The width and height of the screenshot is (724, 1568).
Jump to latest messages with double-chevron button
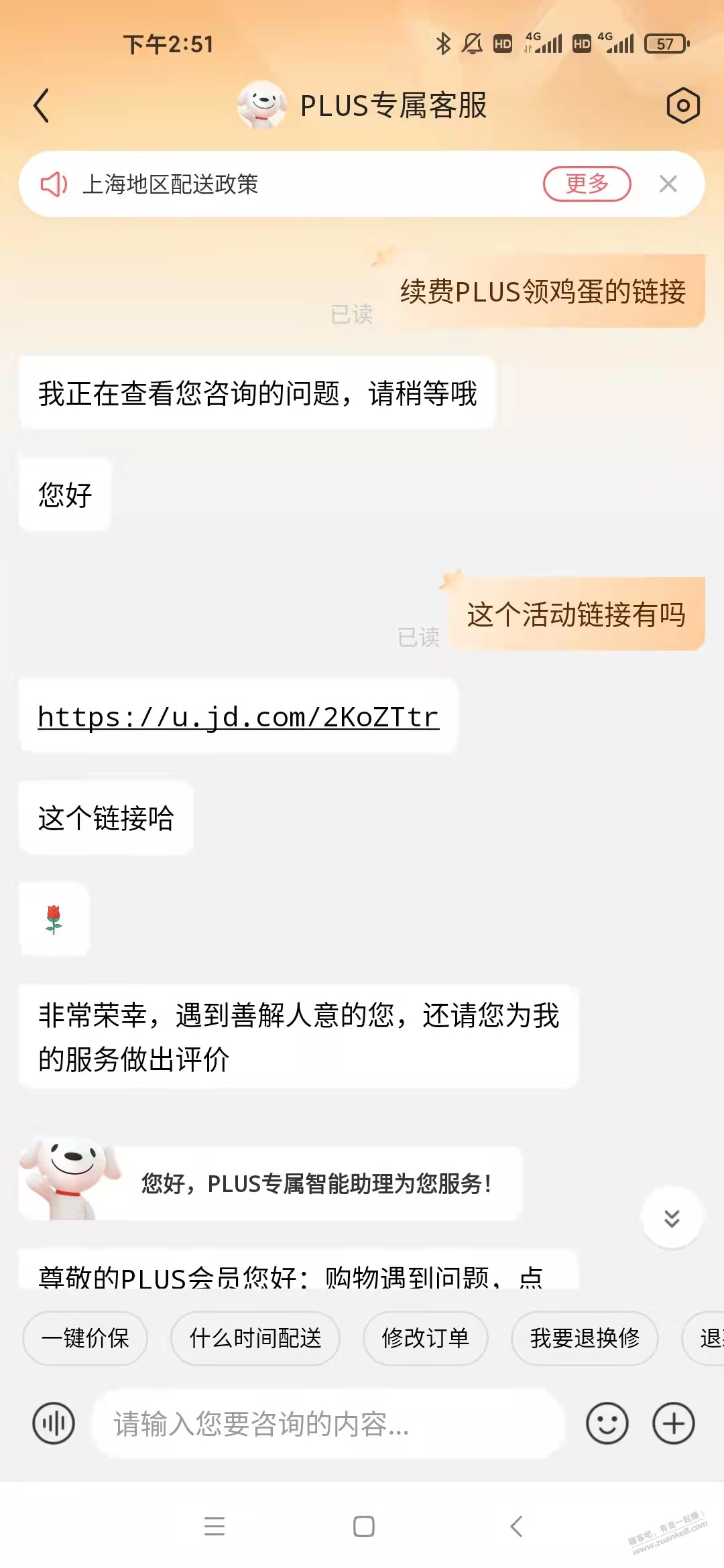point(672,1218)
